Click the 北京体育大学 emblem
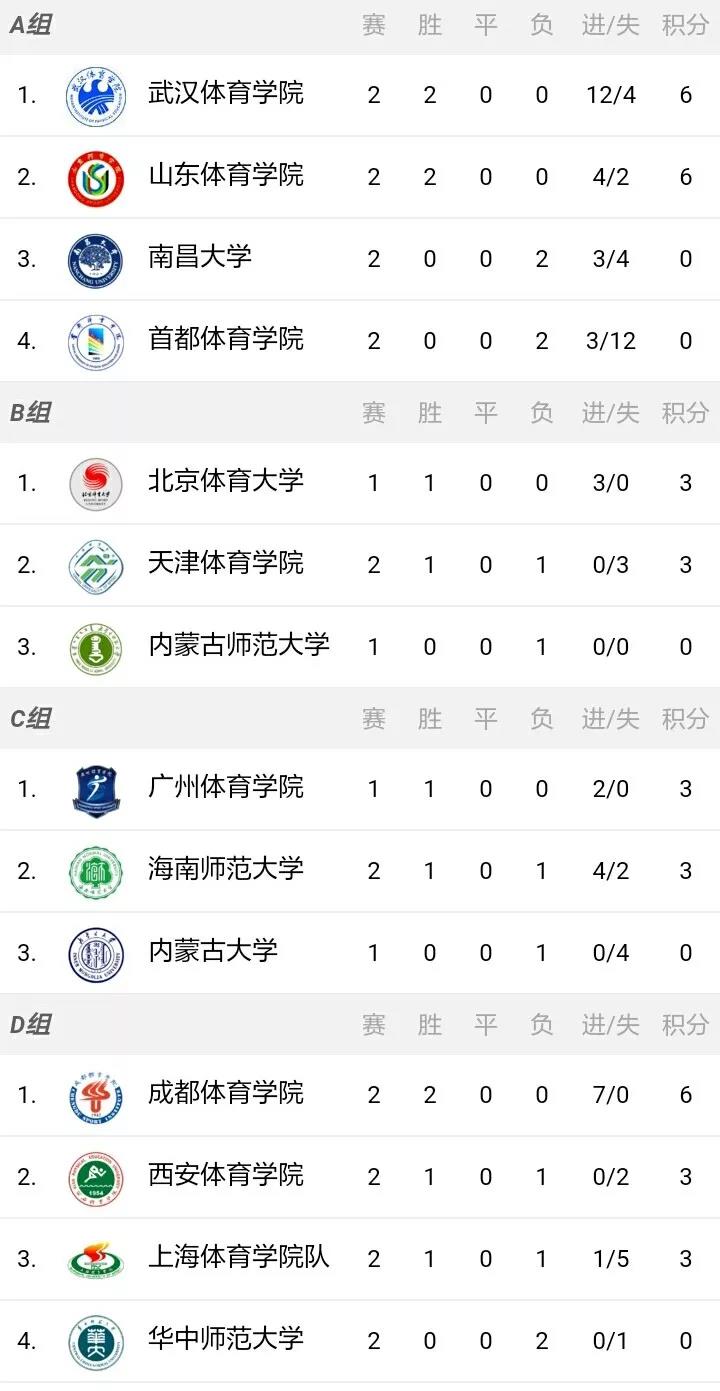The height and width of the screenshot is (1391, 720). pos(96,482)
